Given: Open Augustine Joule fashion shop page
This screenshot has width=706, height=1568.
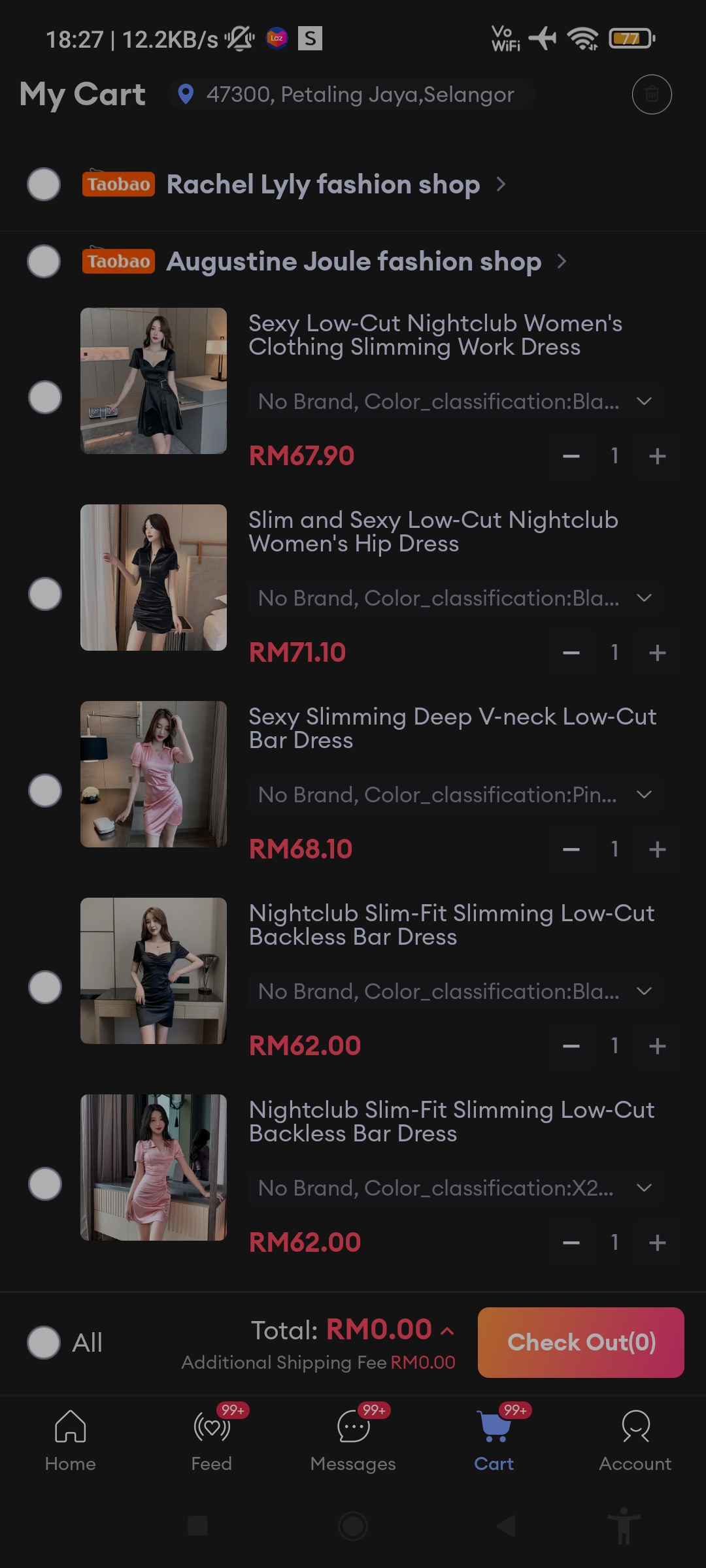Looking at the screenshot, I should [354, 261].
